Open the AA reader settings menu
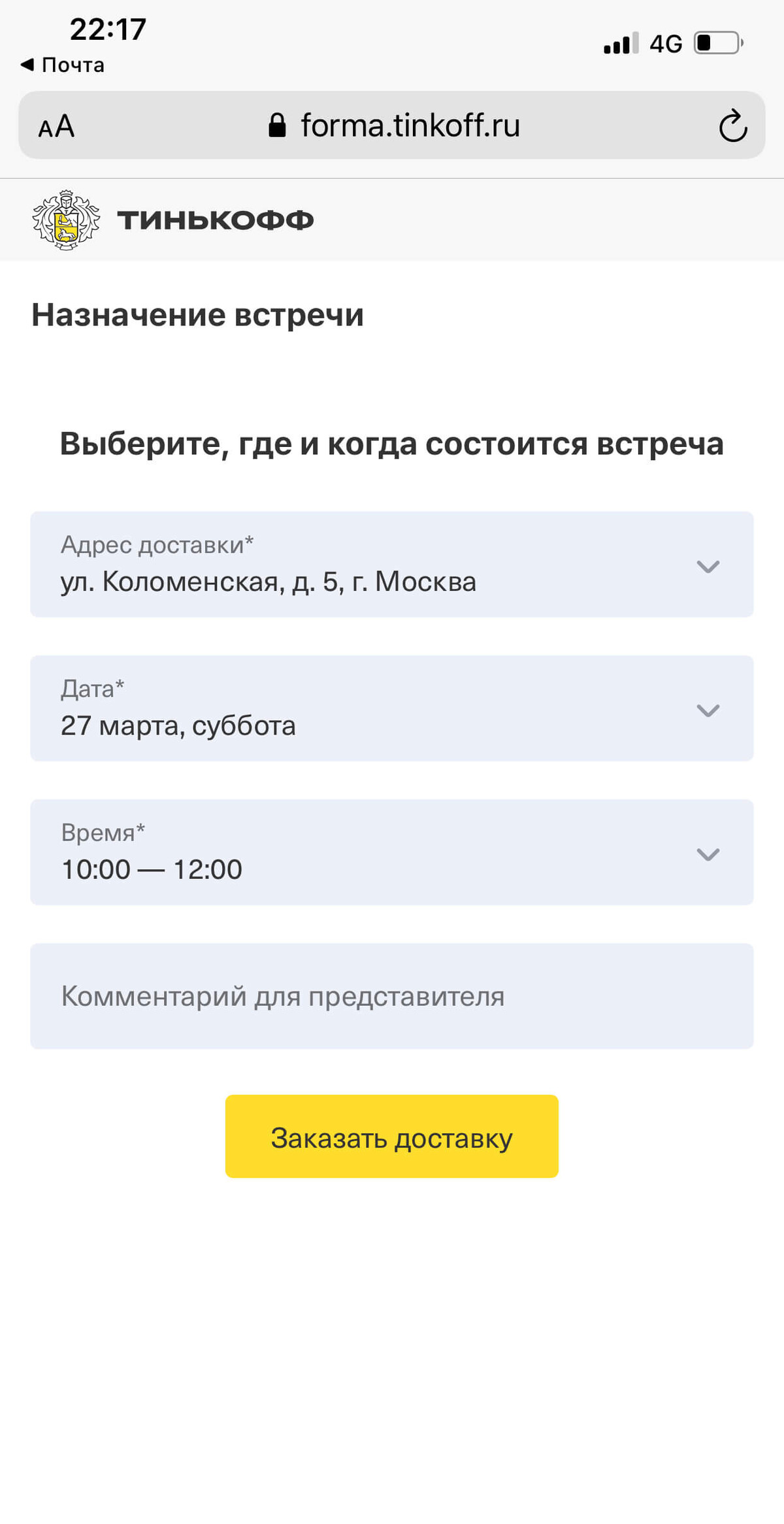784x1524 pixels. coord(56,126)
